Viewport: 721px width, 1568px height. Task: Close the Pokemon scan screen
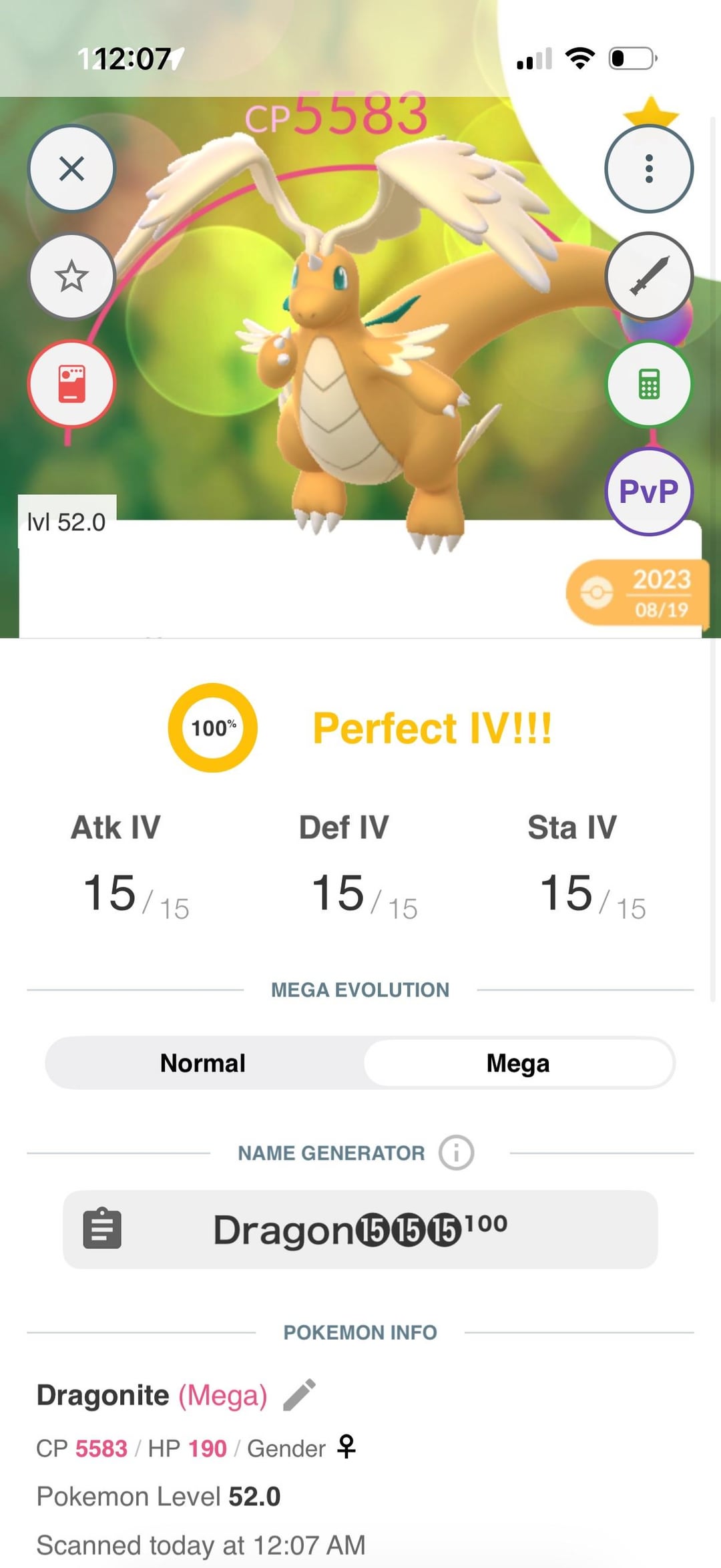(x=71, y=168)
